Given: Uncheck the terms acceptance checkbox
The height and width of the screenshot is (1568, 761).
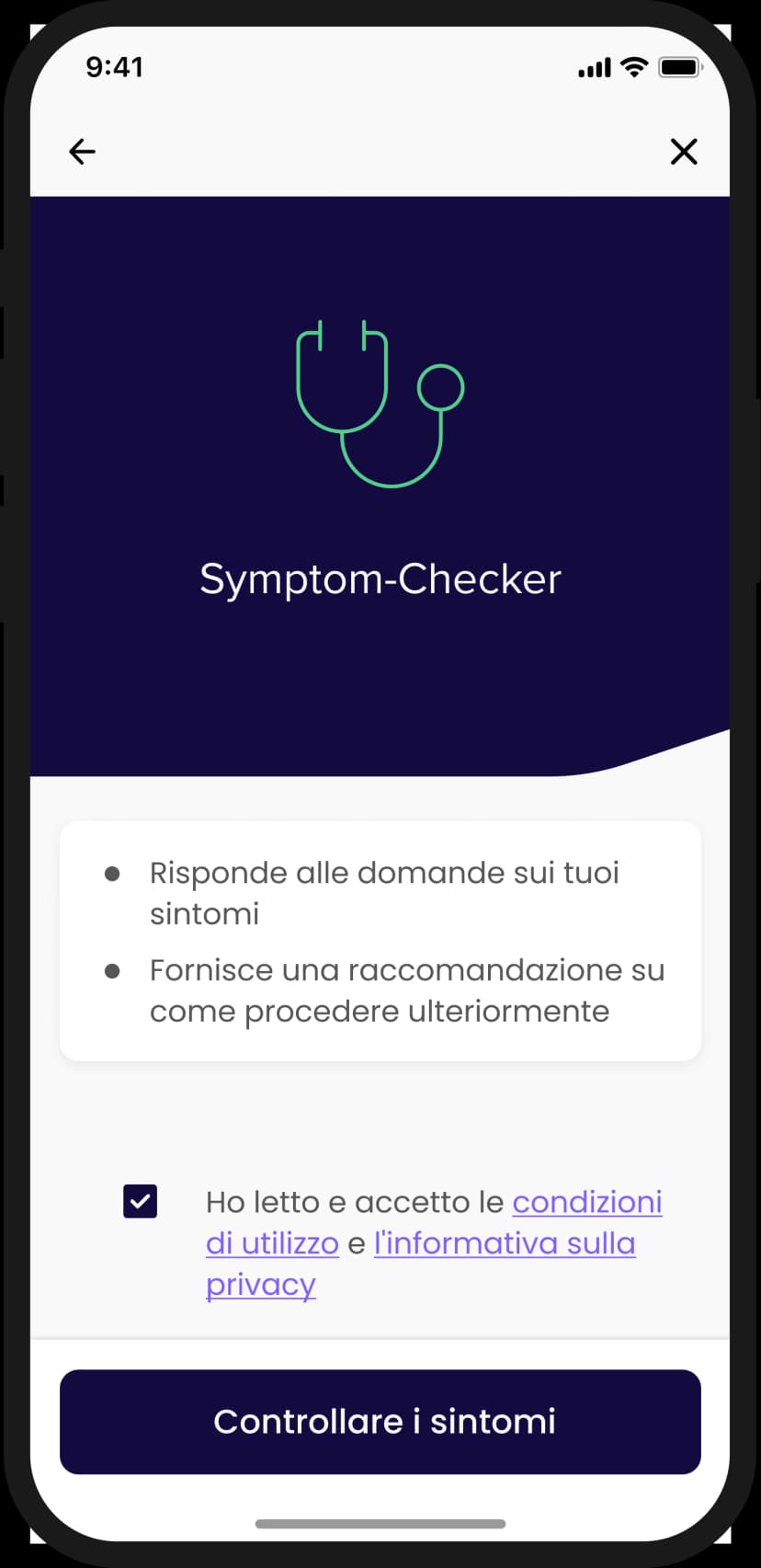Looking at the screenshot, I should pos(141,1201).
